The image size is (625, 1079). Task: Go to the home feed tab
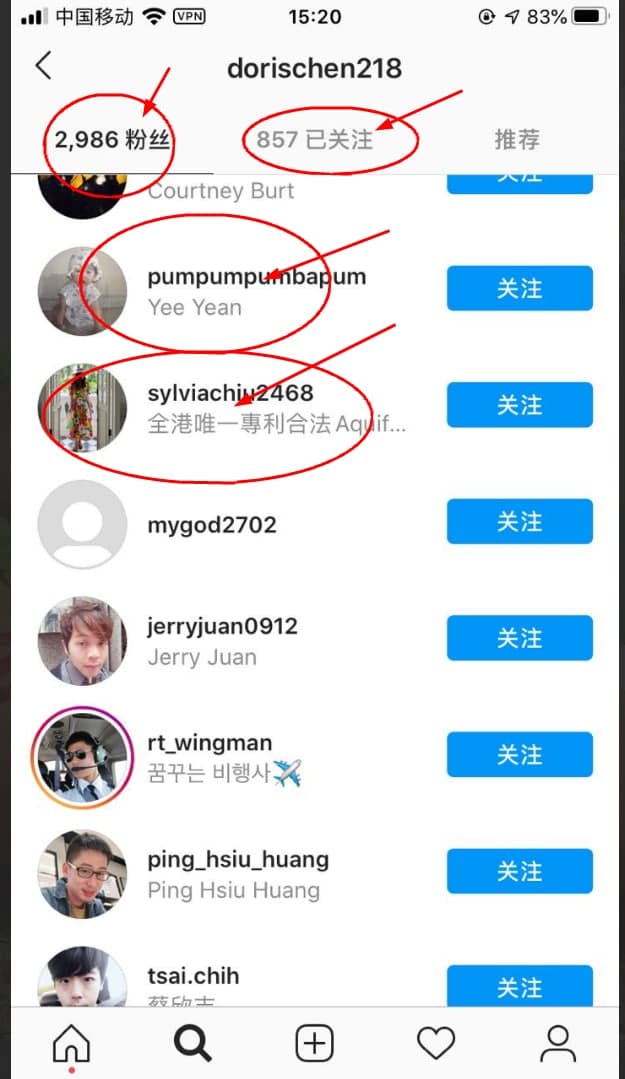tap(71, 1044)
